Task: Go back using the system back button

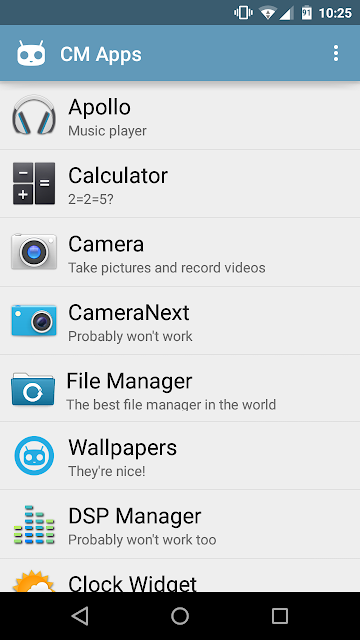Action: tap(80, 616)
